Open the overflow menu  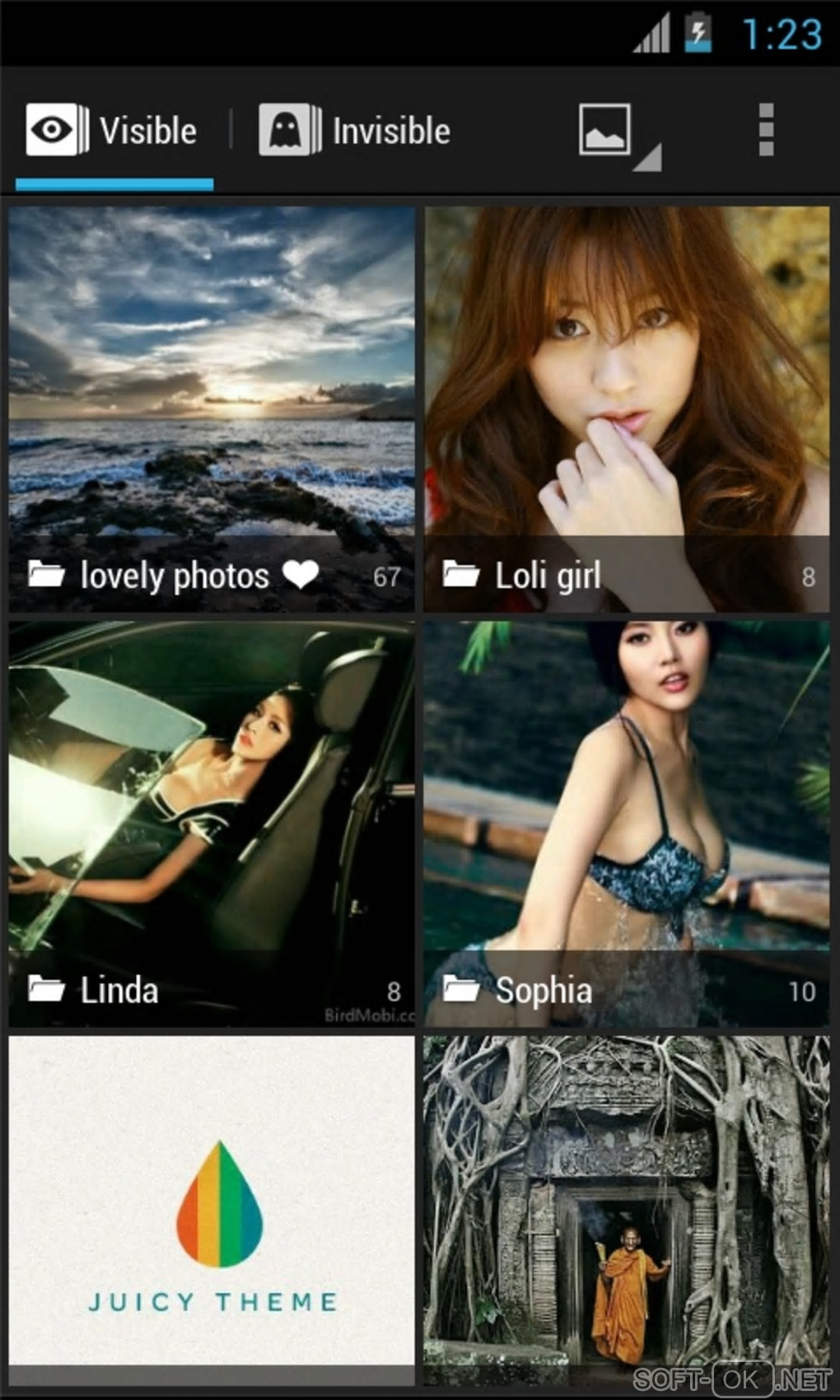[x=766, y=130]
